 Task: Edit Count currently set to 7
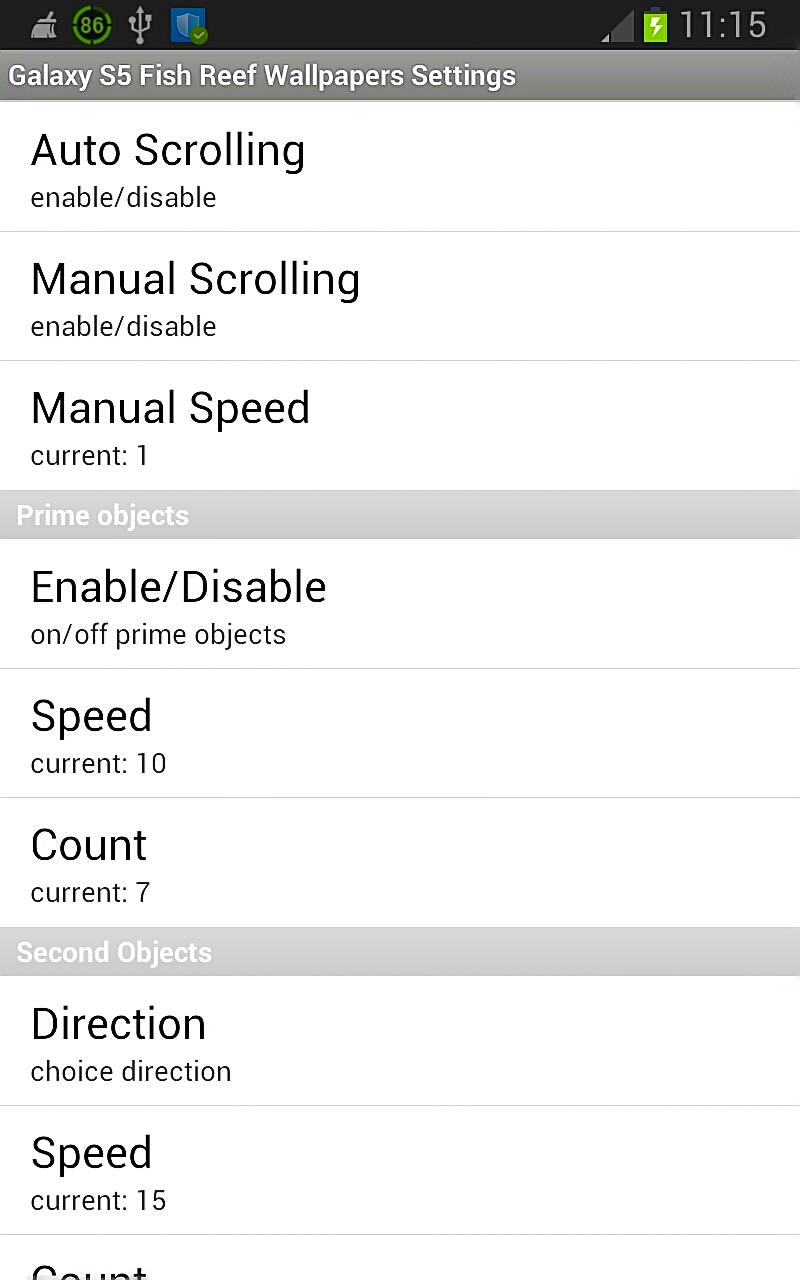(400, 862)
